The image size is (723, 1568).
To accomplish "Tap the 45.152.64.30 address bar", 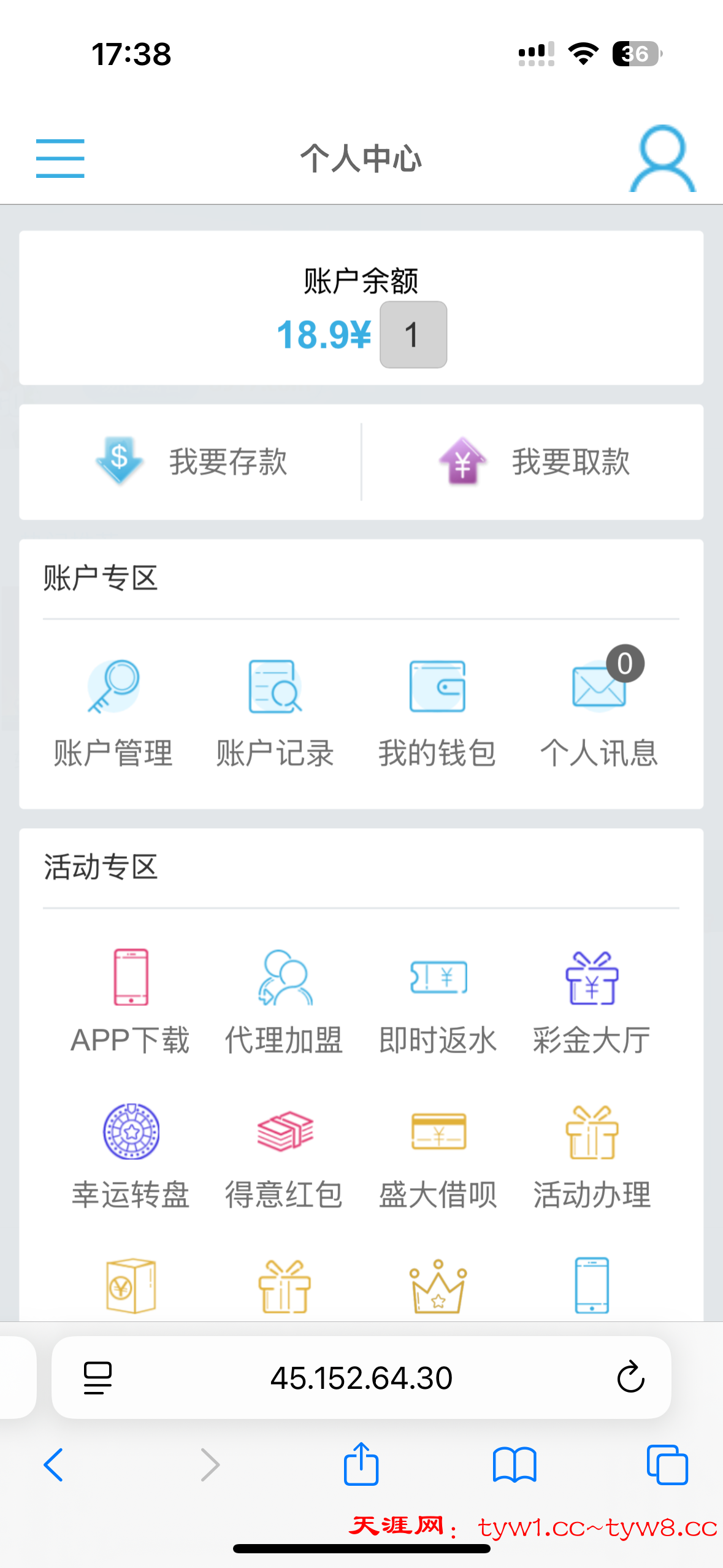I will click(x=361, y=1378).
